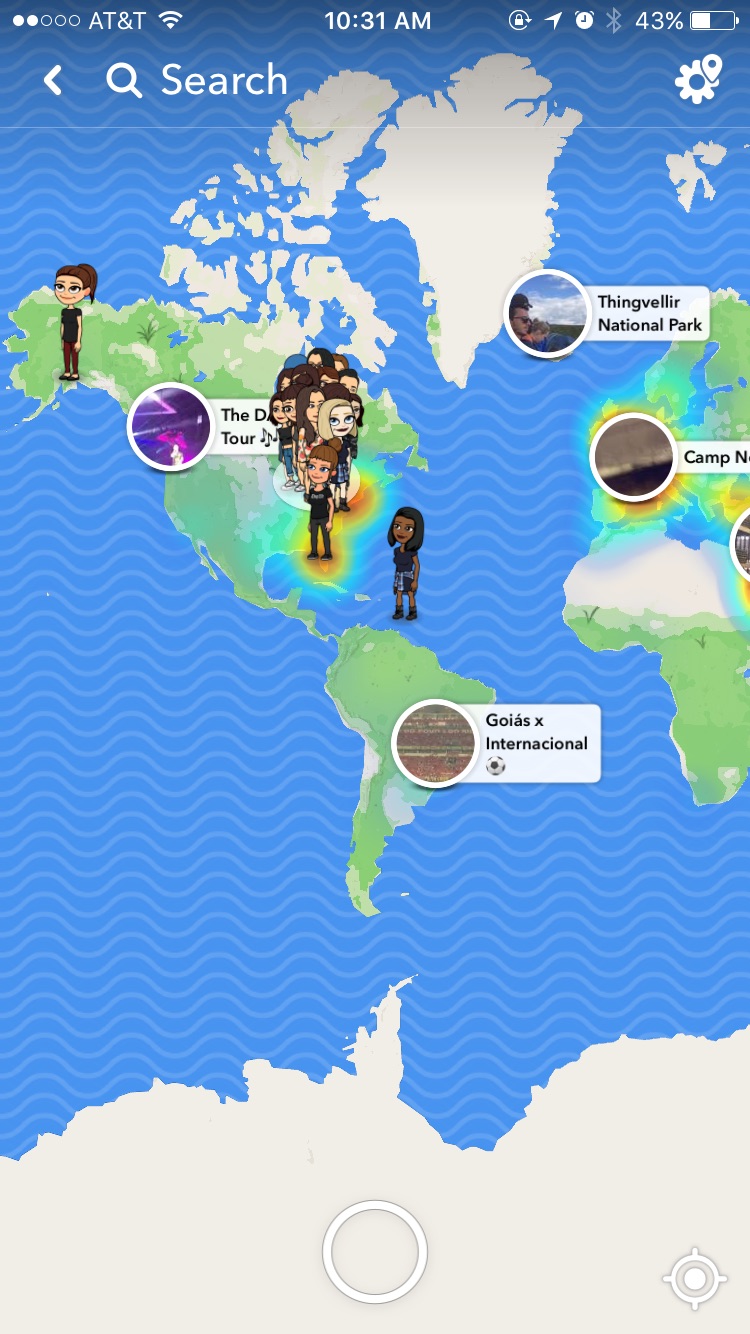750x1334 pixels.
Task: Go back with the arrow icon
Action: pyautogui.click(x=54, y=81)
